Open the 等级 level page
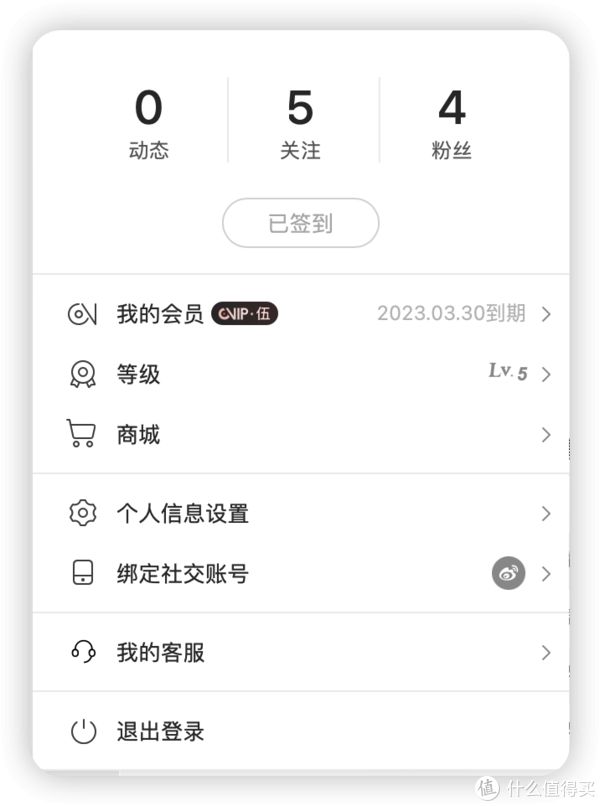The height and width of the screenshot is (806, 600). click(300, 374)
